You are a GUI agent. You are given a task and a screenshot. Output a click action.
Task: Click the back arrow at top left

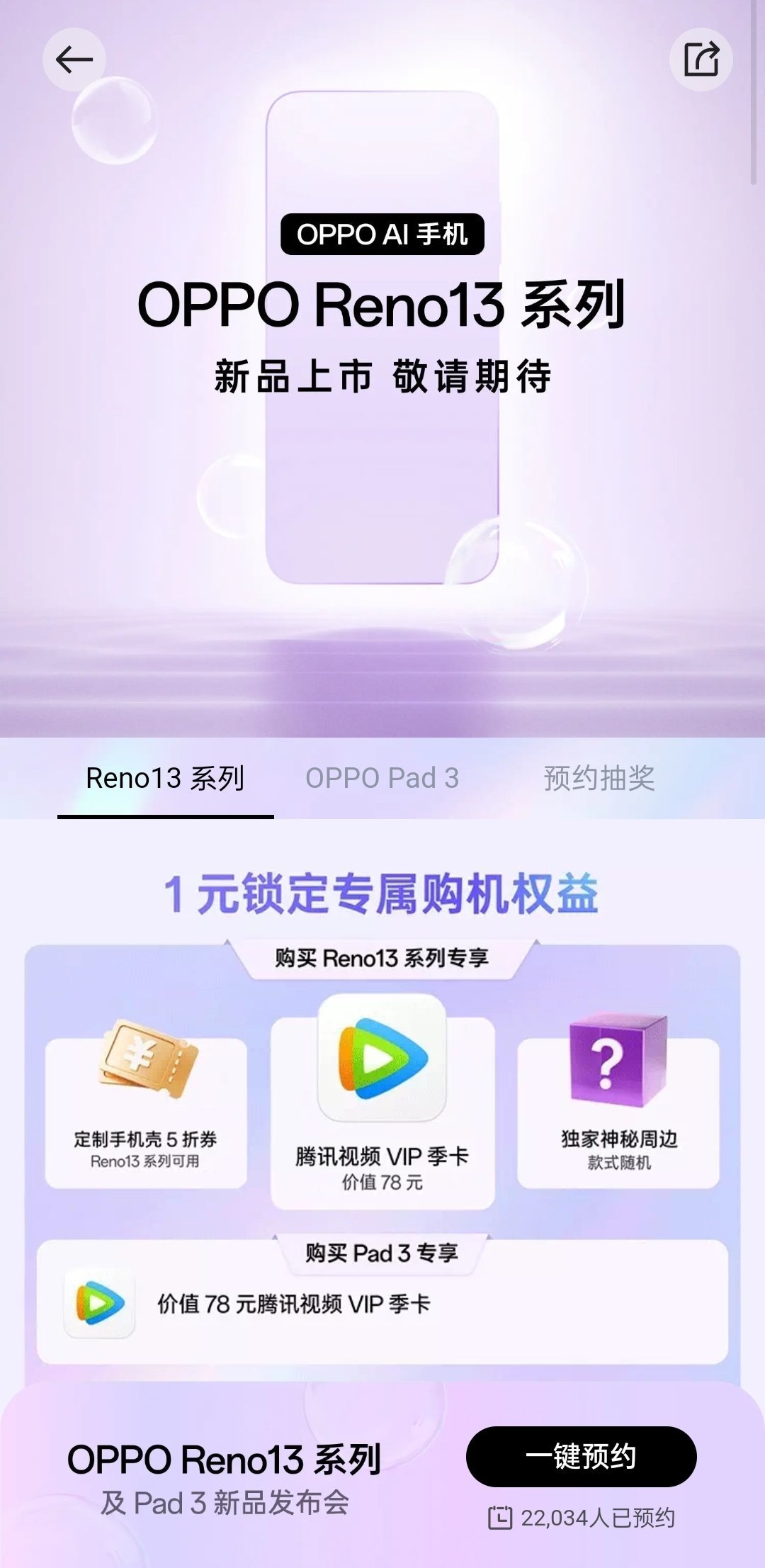point(73,60)
